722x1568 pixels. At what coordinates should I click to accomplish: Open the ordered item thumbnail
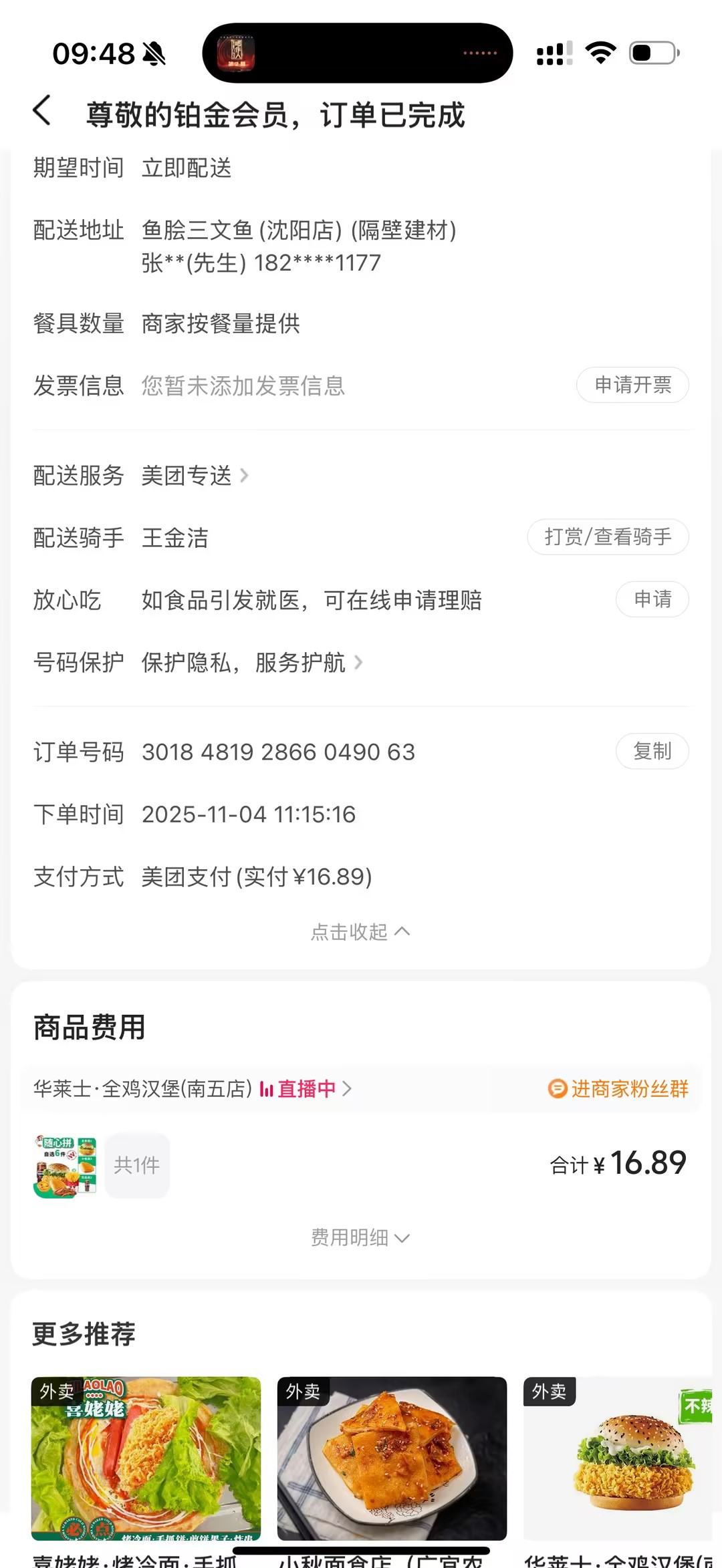(x=66, y=1166)
